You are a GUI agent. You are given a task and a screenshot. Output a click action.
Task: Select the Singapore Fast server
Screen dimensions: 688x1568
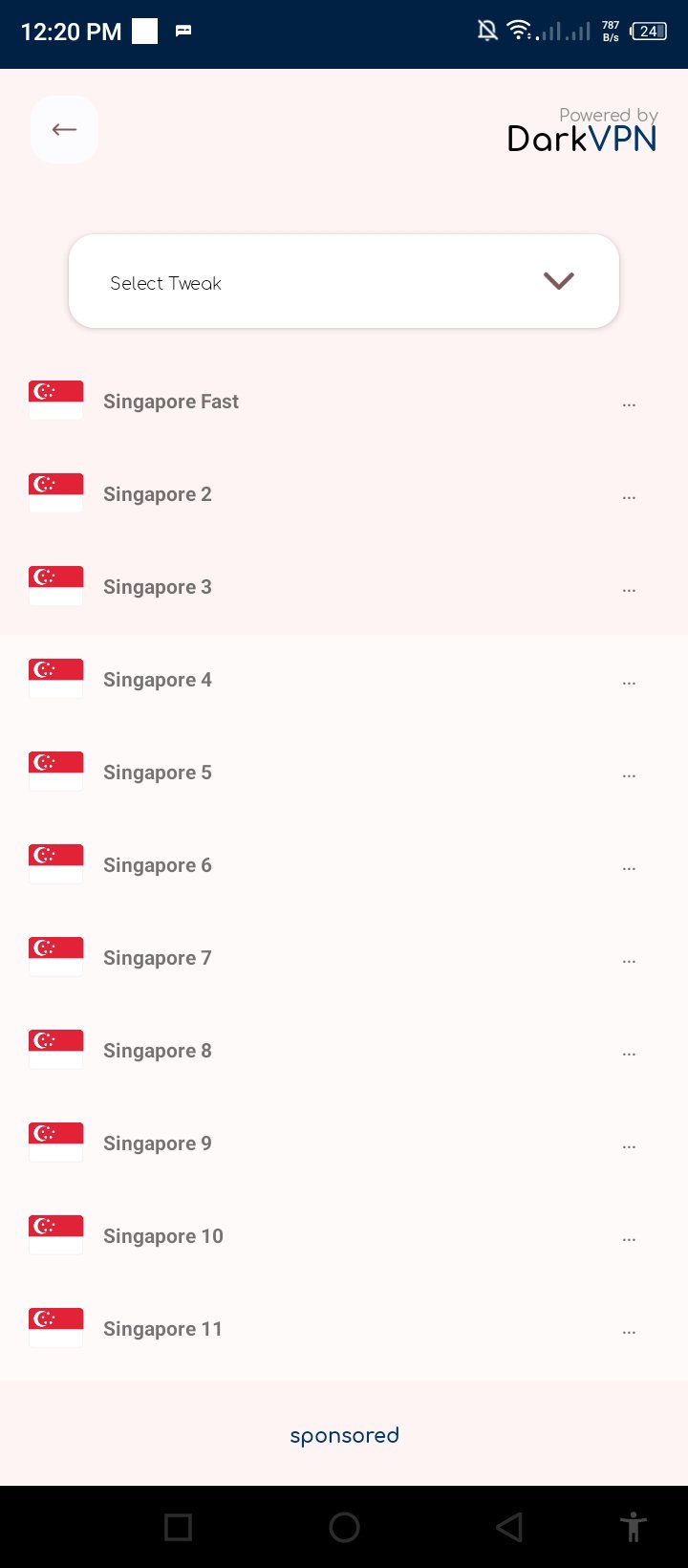pos(171,402)
